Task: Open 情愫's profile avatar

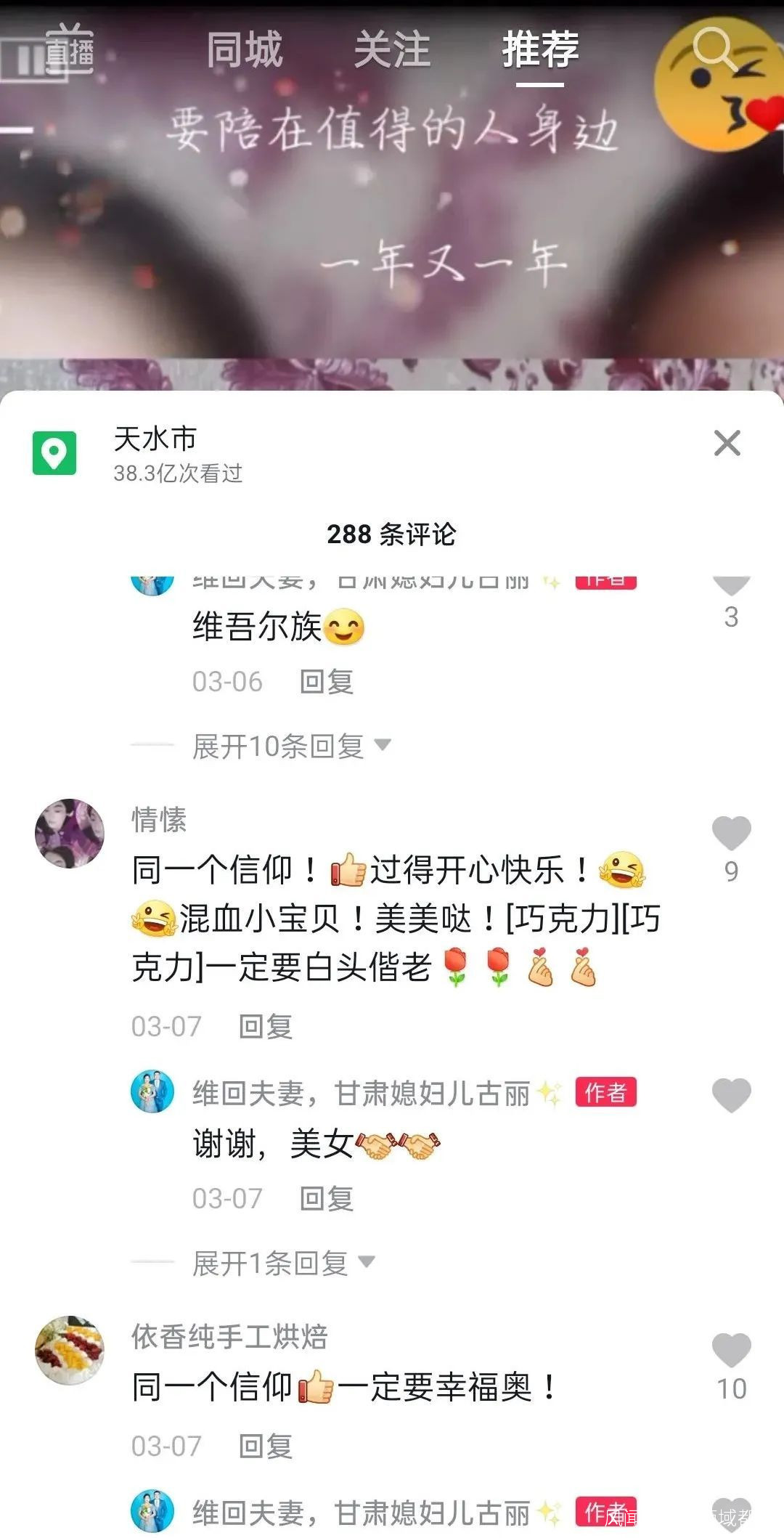Action: (70, 834)
